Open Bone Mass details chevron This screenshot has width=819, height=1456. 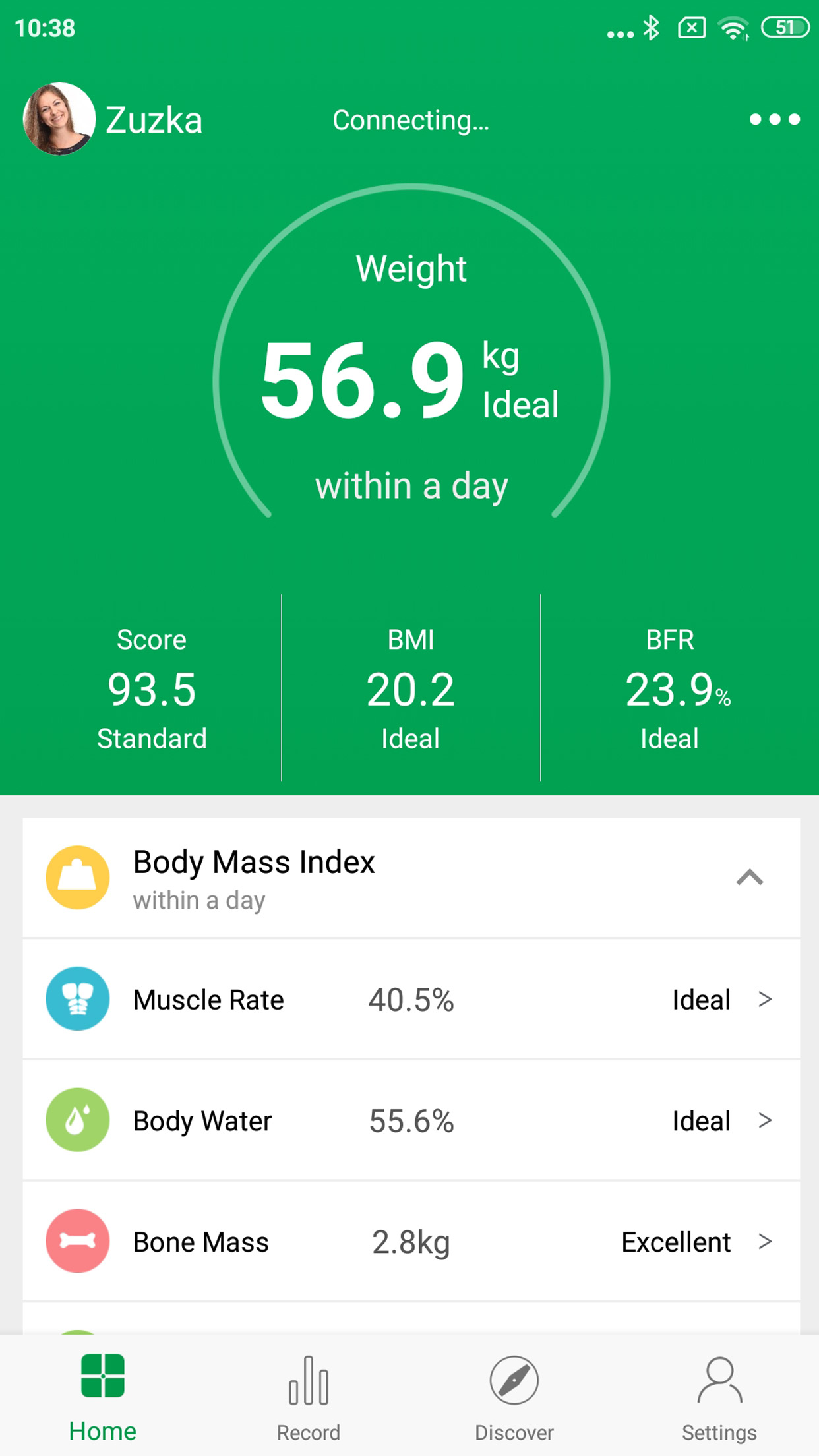click(765, 1241)
